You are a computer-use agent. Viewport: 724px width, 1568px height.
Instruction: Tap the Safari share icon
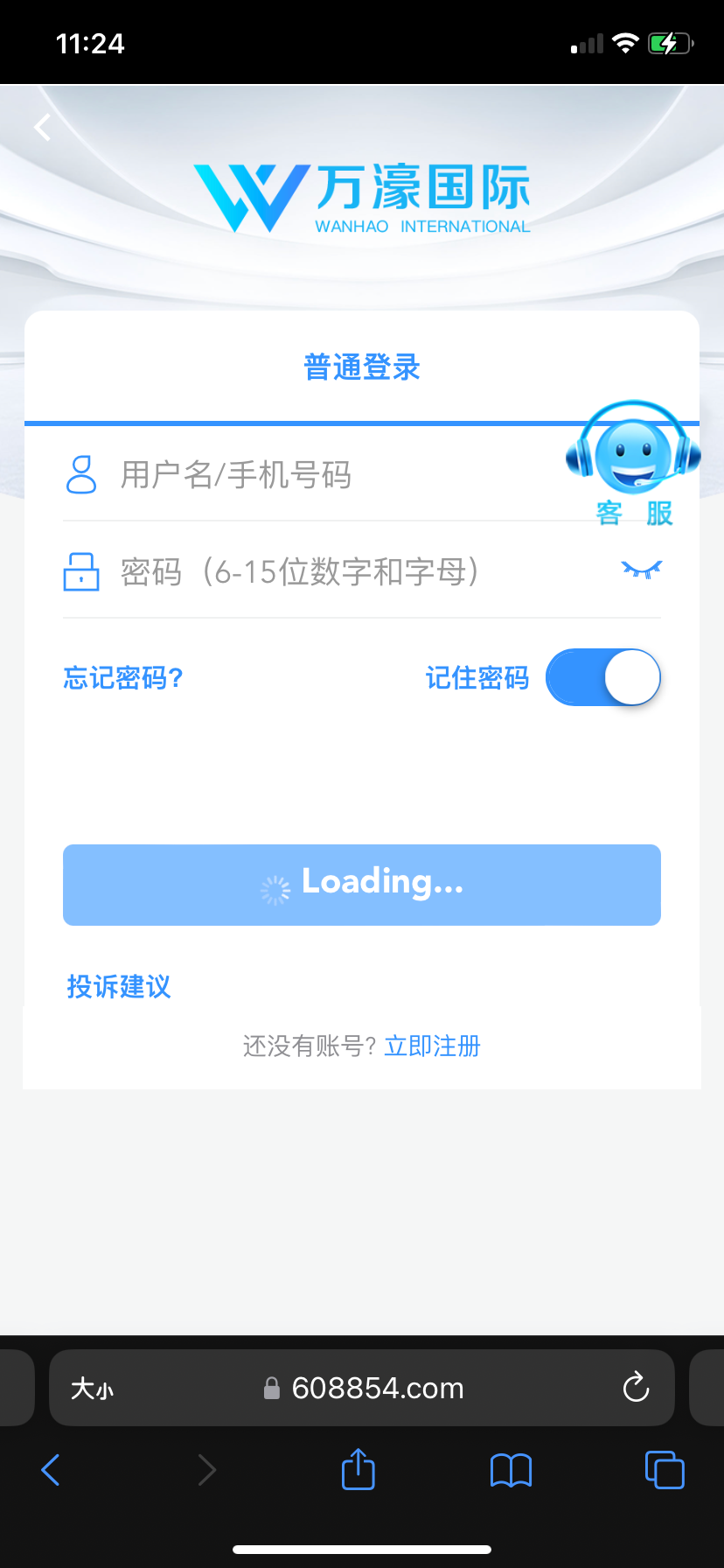(357, 1469)
